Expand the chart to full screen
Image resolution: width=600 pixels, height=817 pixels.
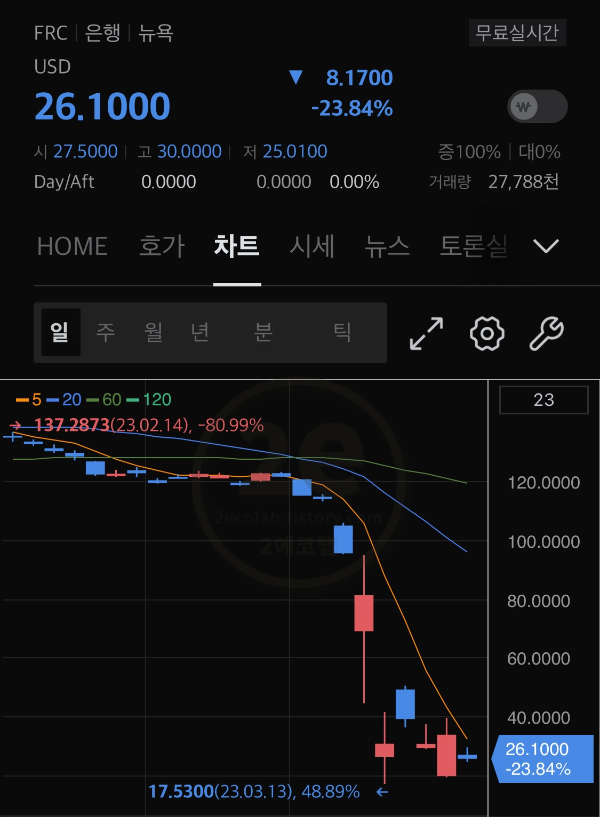tap(427, 333)
